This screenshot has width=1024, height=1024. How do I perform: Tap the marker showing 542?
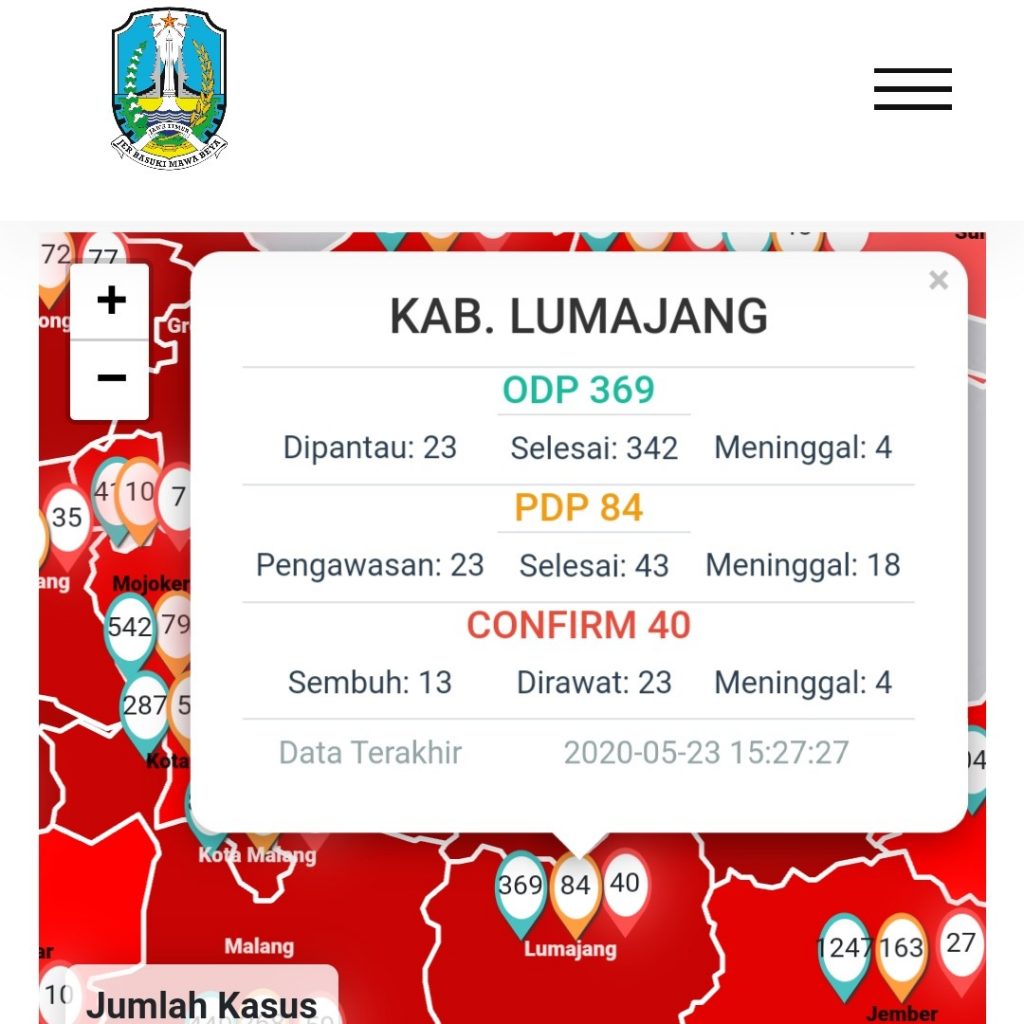(x=130, y=628)
